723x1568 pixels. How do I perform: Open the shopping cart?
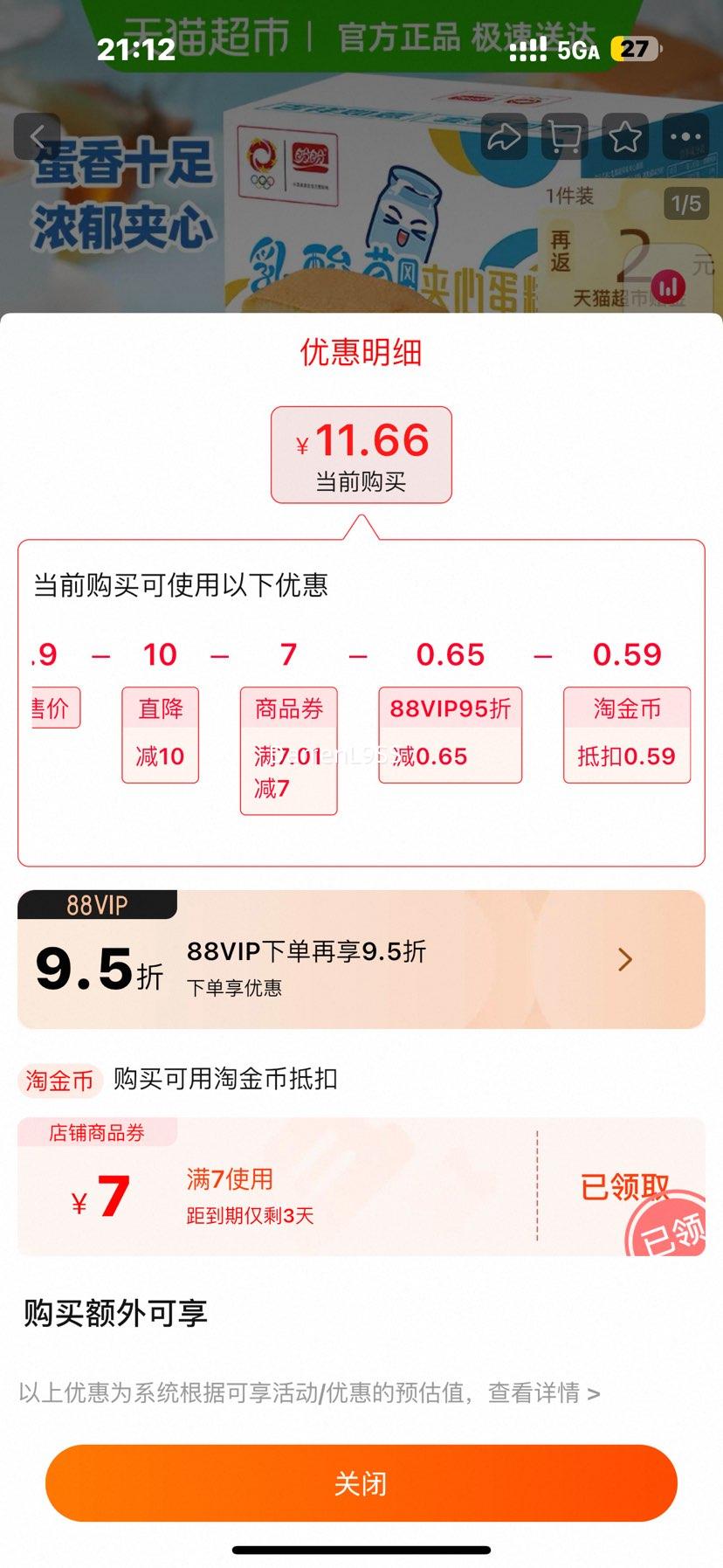point(565,137)
